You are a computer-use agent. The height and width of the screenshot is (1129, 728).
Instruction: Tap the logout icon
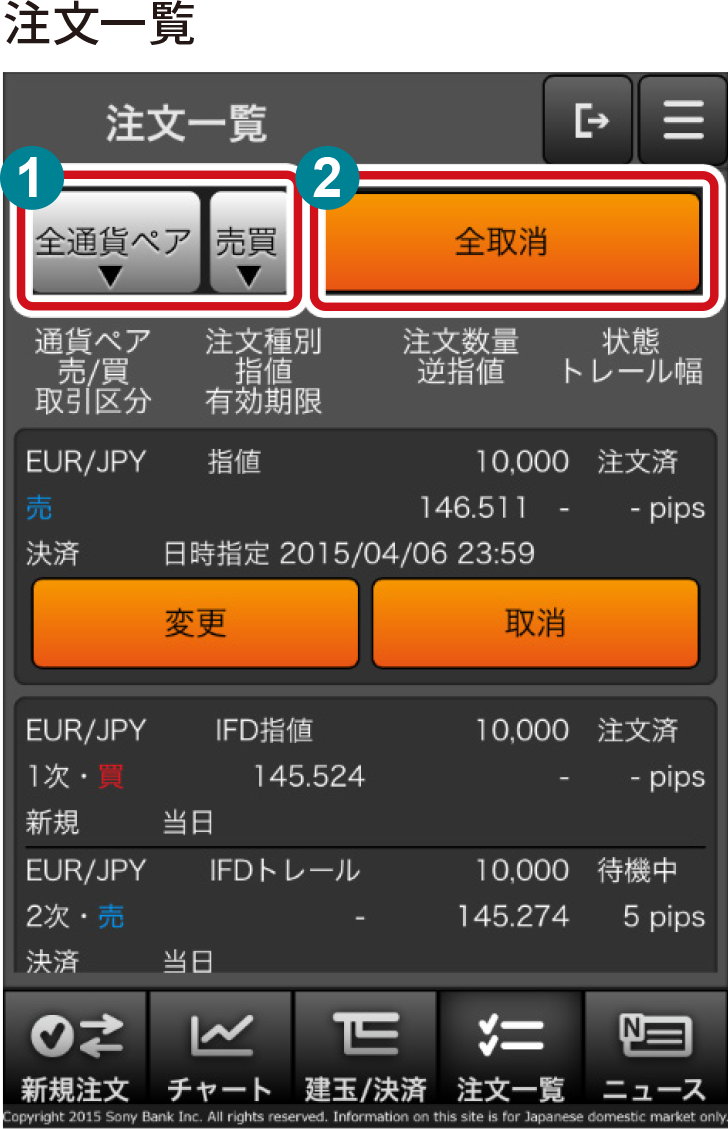[x=590, y=120]
